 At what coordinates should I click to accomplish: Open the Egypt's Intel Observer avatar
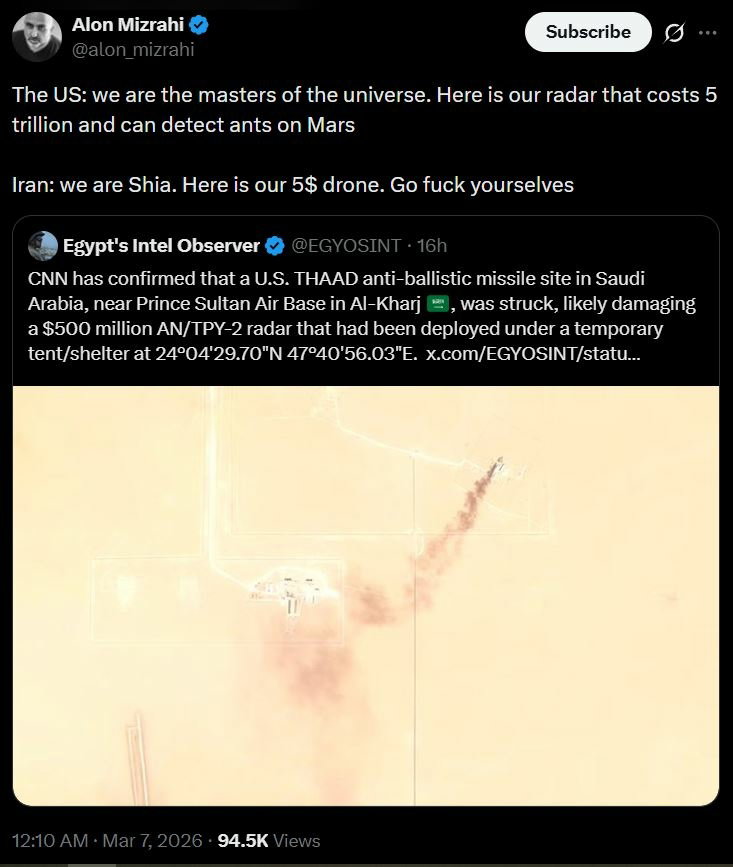tap(43, 246)
